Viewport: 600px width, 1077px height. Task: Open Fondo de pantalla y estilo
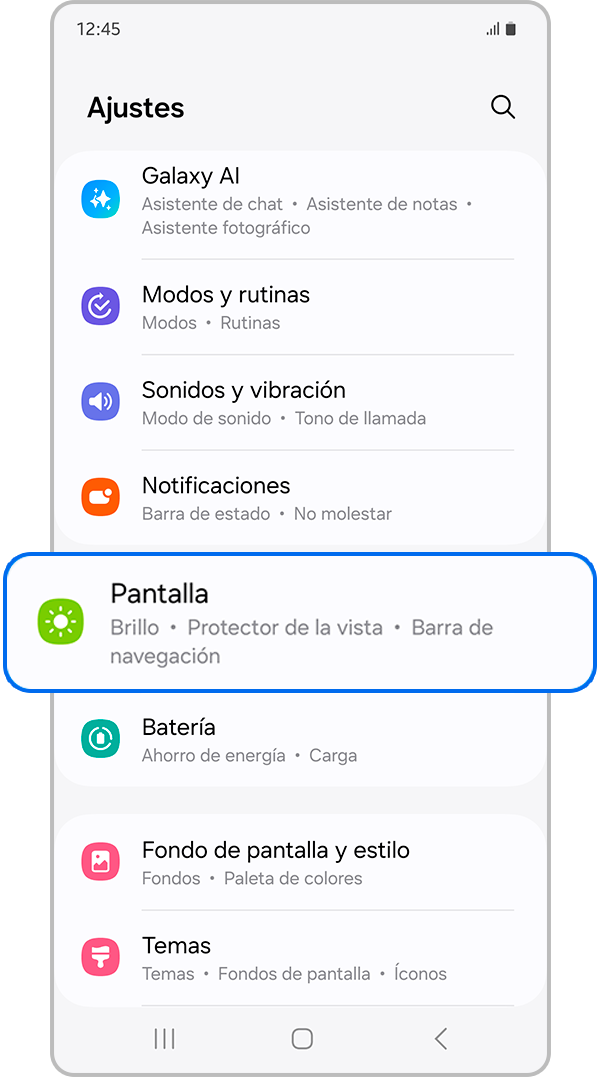(x=300, y=862)
